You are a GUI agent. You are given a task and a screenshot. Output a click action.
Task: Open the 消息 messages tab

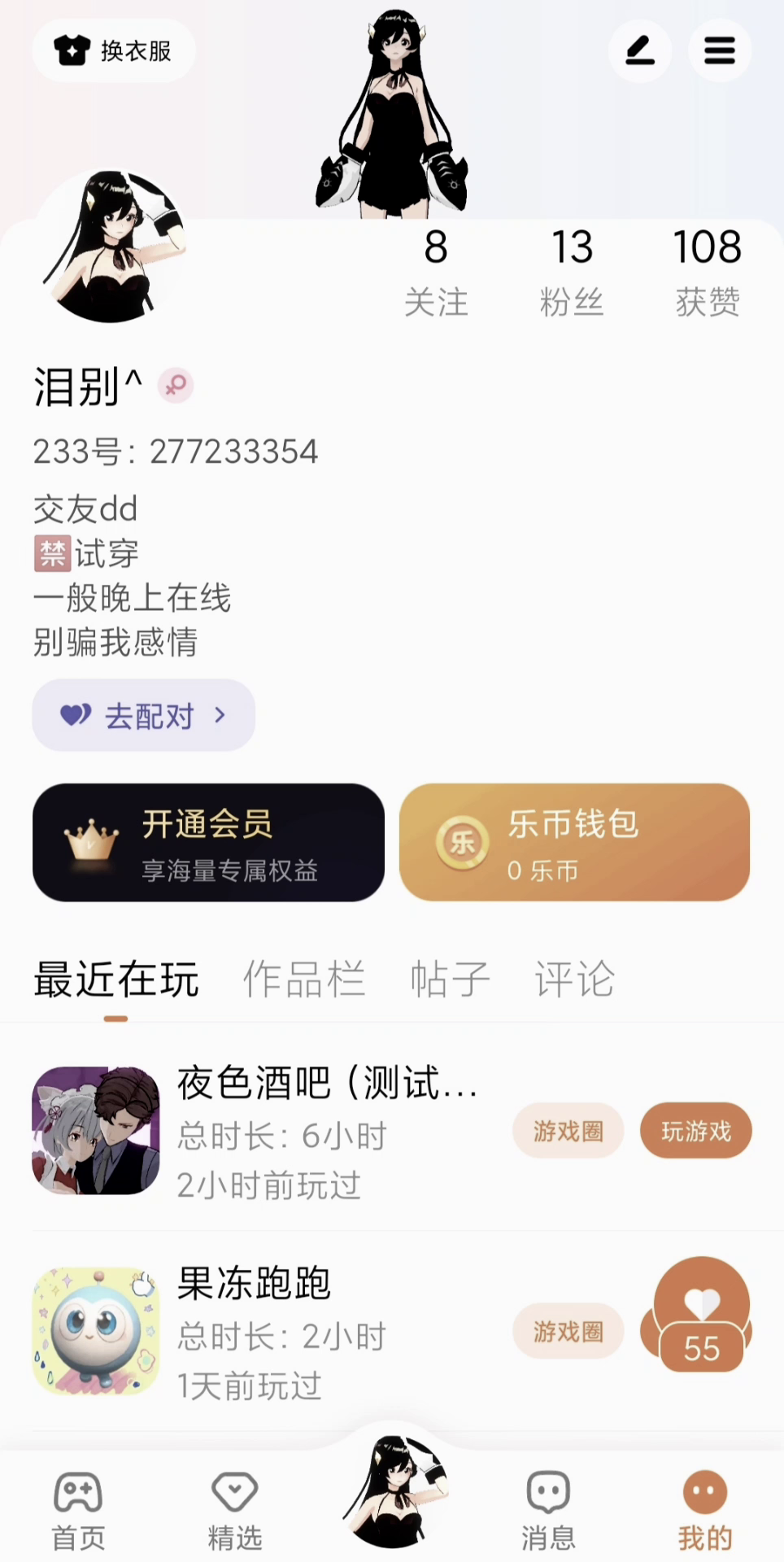coord(548,1511)
